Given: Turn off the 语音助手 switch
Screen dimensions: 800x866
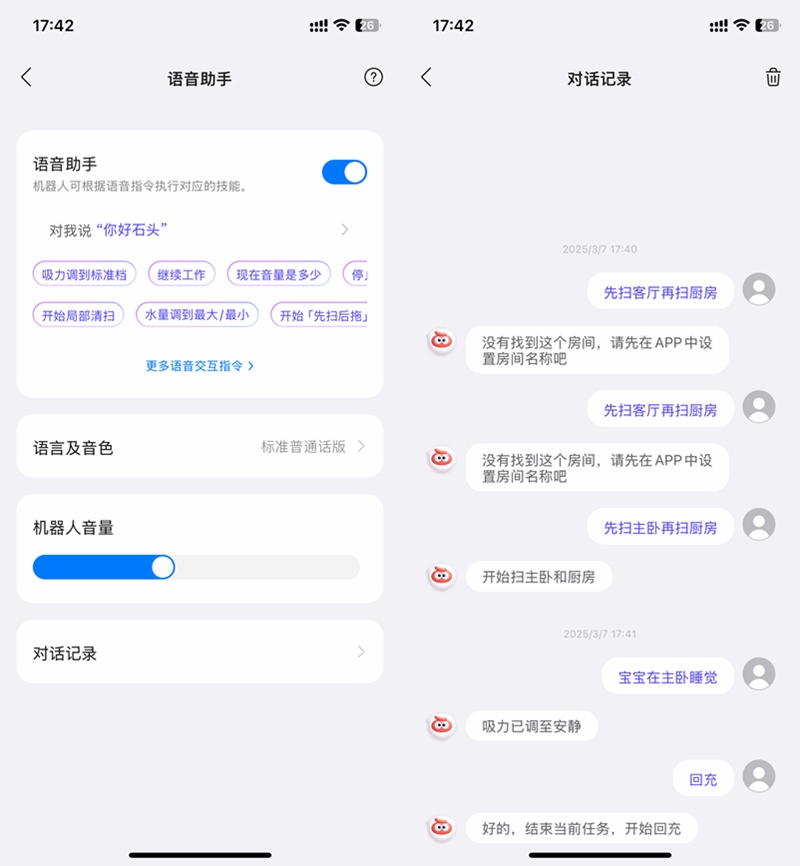Looking at the screenshot, I should click(344, 172).
